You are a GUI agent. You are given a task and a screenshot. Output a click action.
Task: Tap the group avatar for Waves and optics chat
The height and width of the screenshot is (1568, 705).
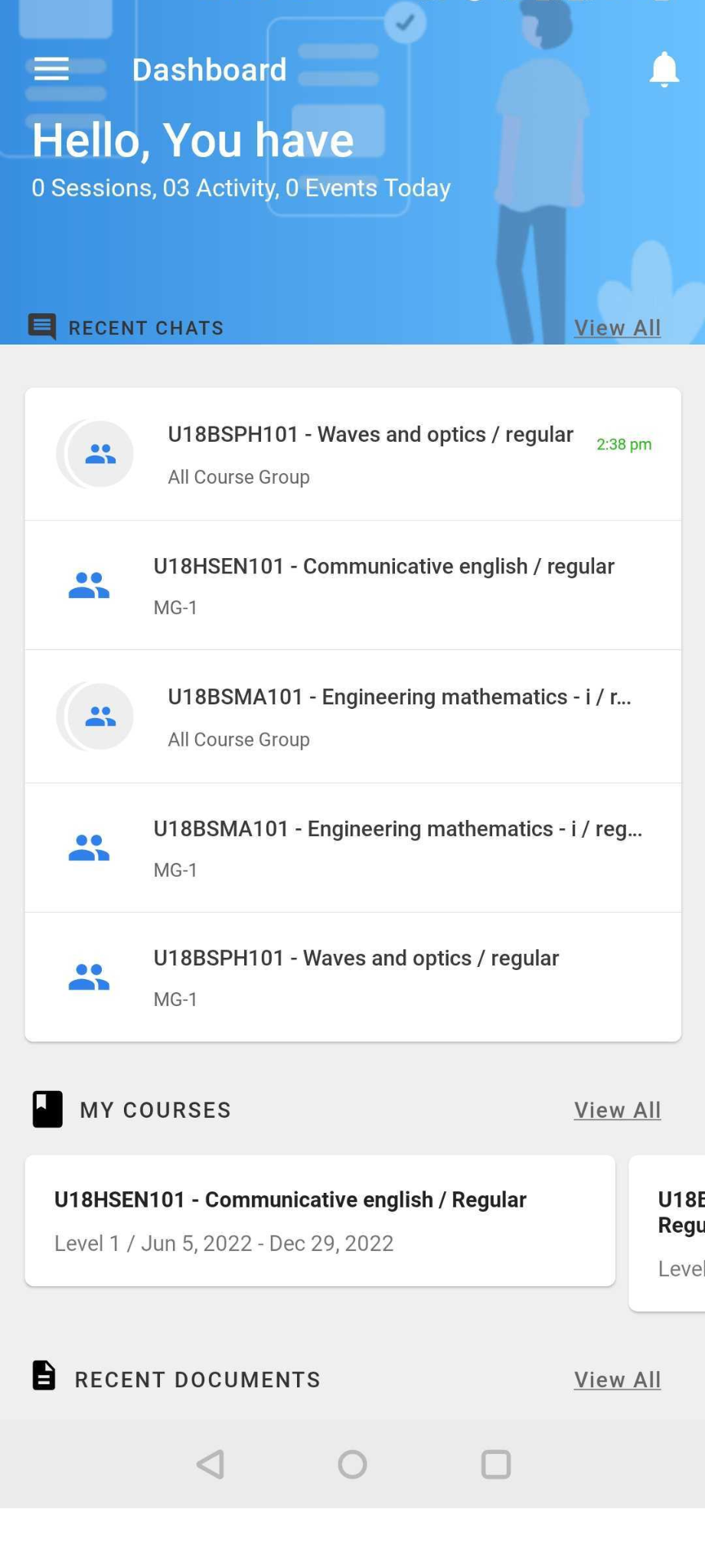point(95,453)
